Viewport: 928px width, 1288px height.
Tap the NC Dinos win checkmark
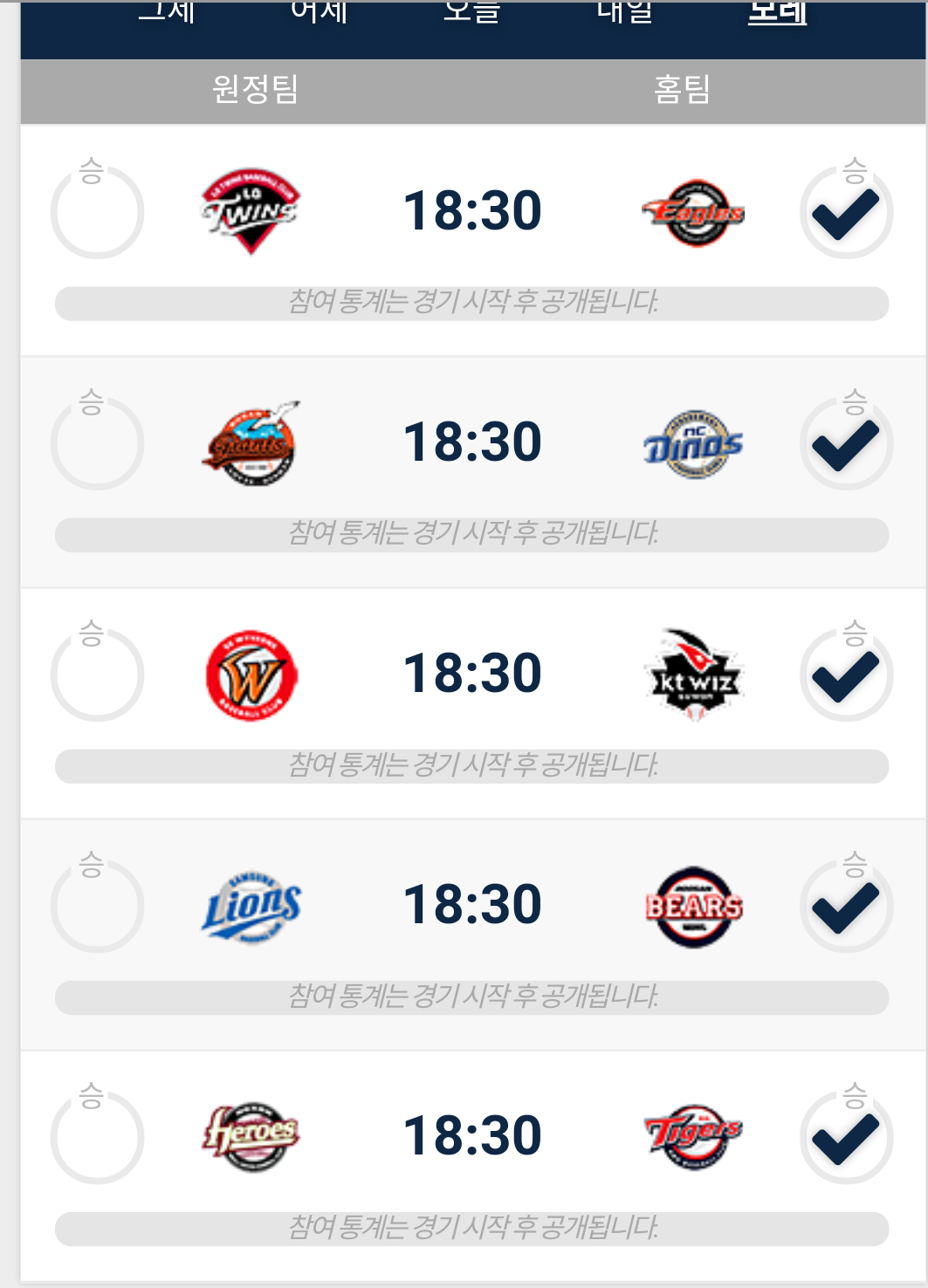click(x=846, y=444)
